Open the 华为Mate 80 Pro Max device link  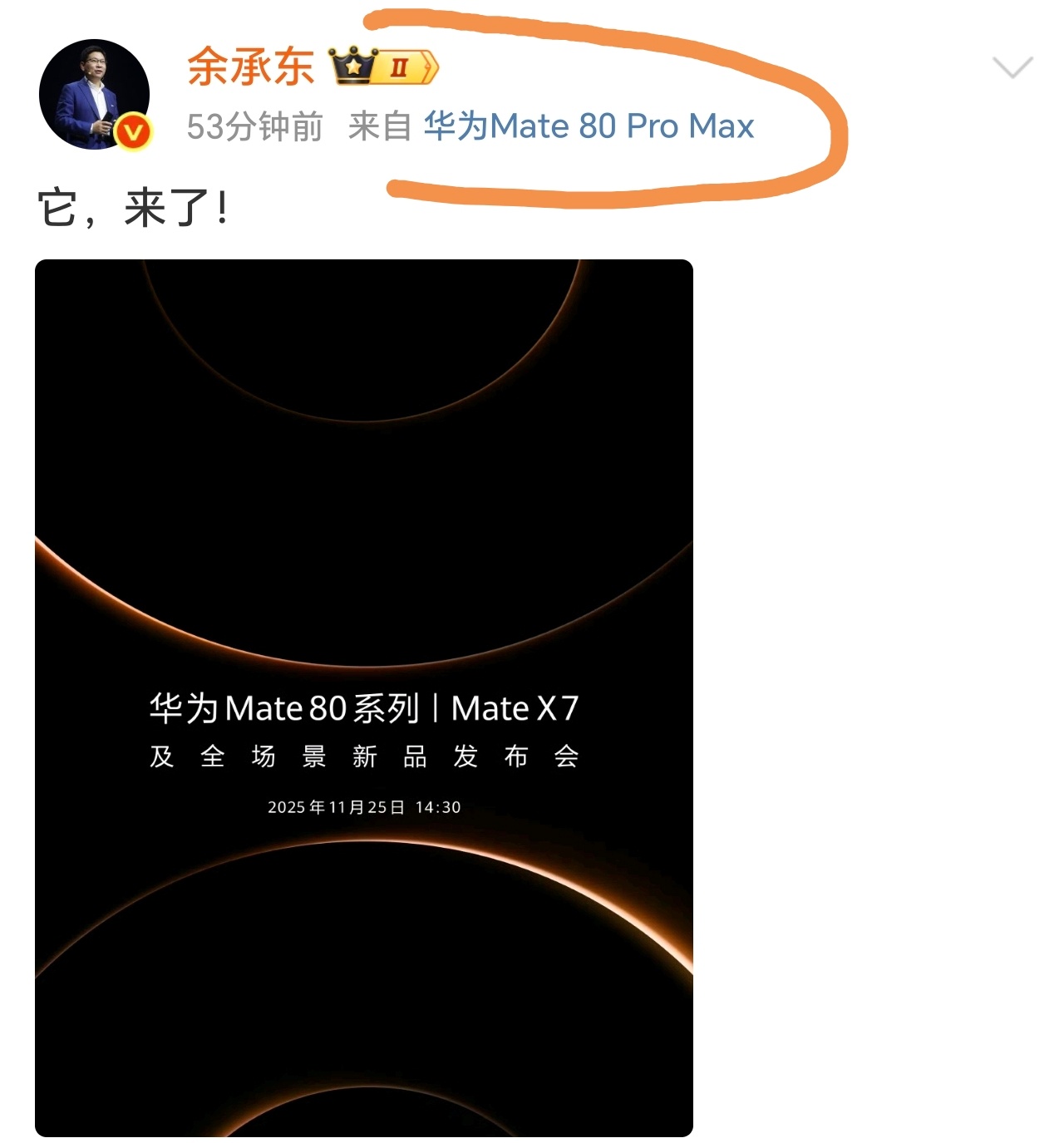589,126
